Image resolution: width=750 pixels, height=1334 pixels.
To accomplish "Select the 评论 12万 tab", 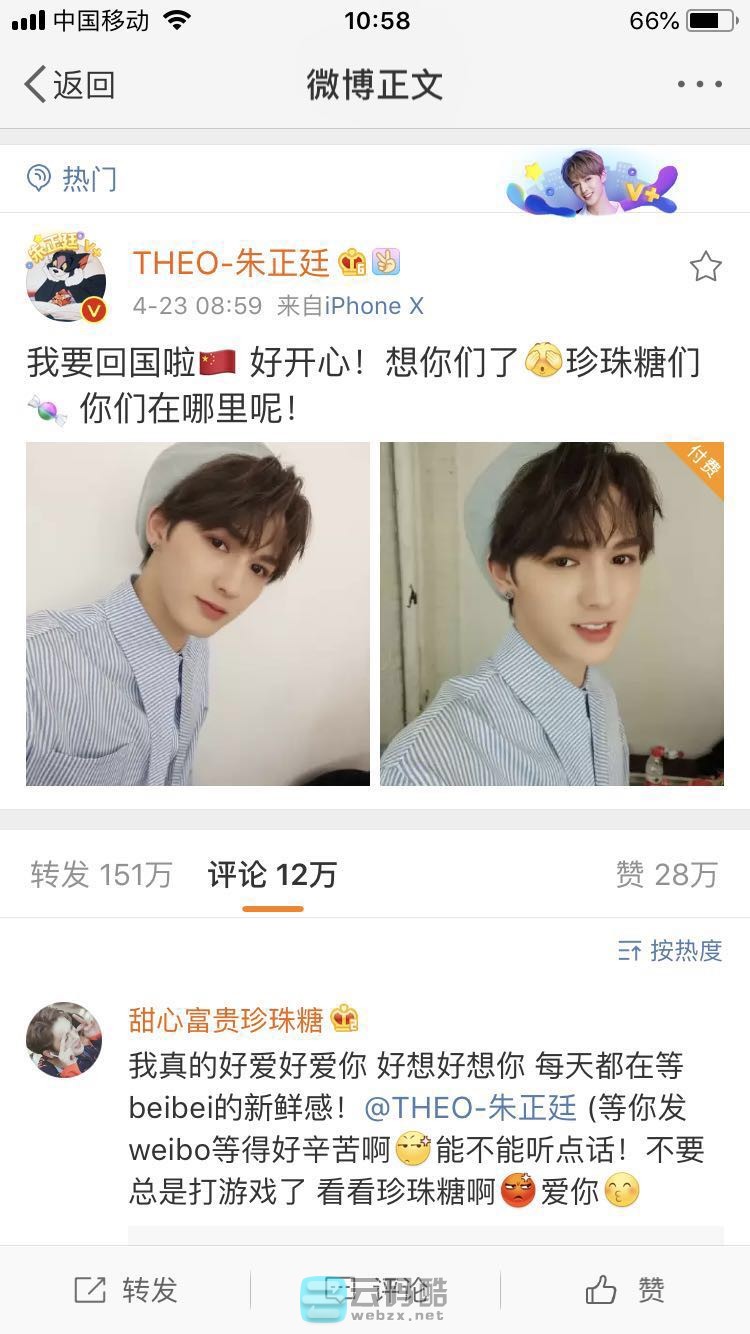I will click(272, 875).
